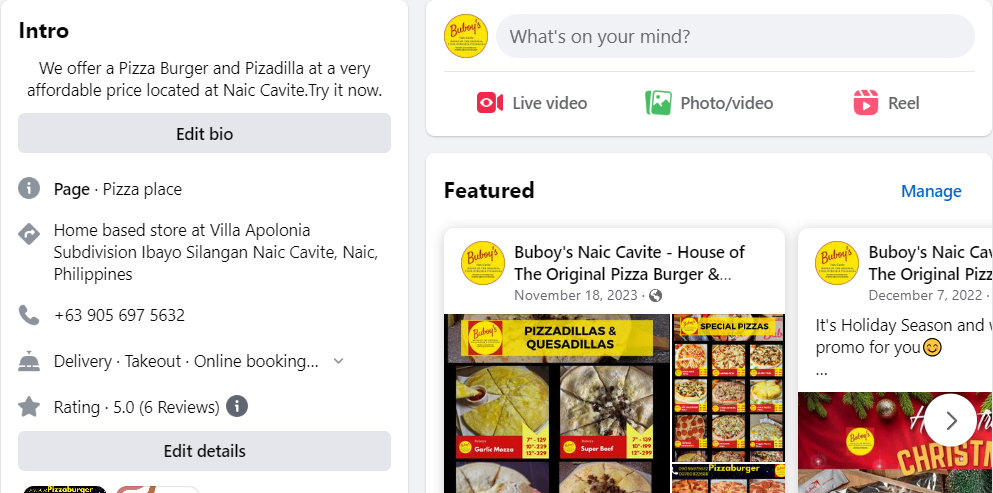993x493 pixels.
Task: Start a Live video
Action: (531, 103)
